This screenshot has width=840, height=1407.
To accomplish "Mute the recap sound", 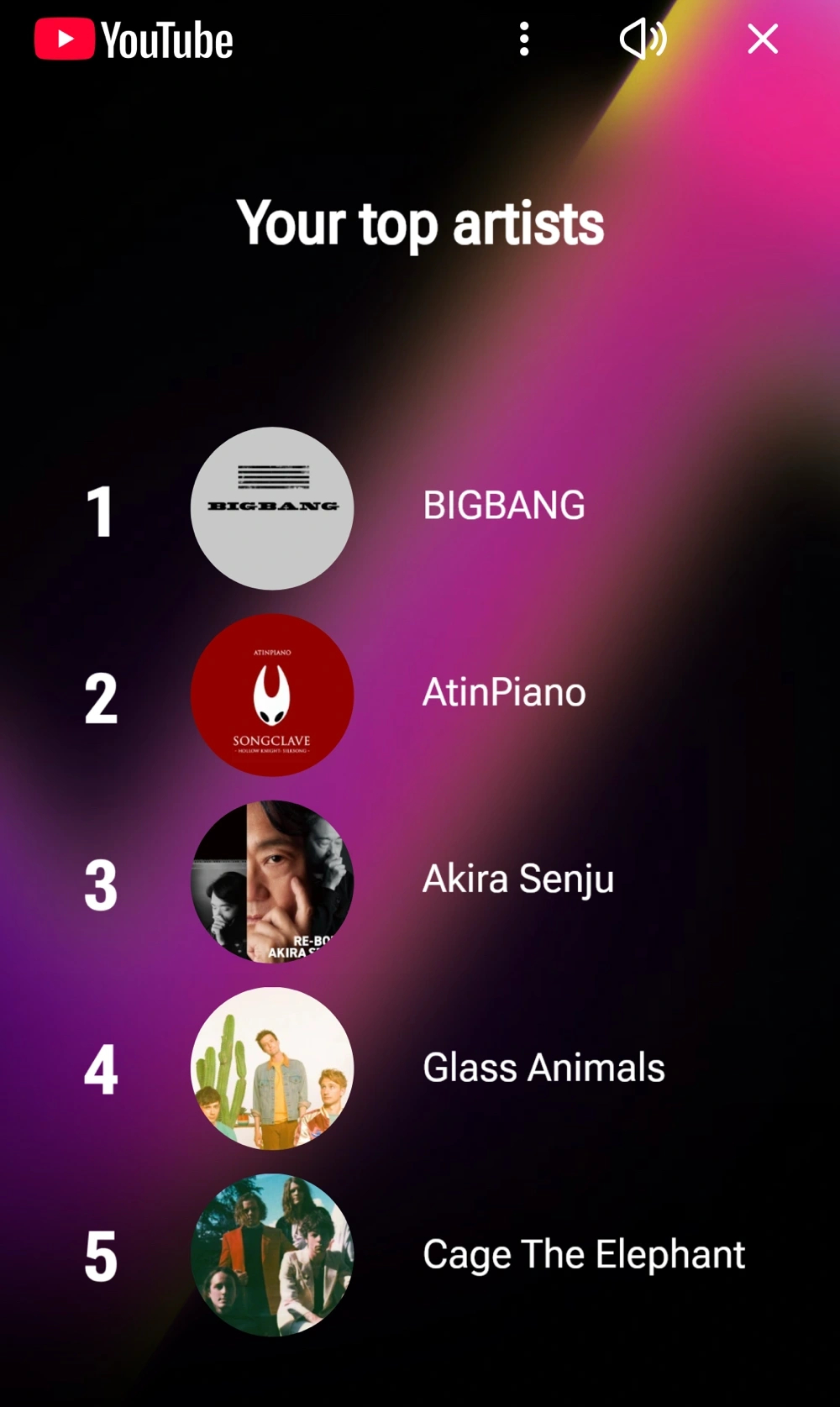I will tap(643, 39).
